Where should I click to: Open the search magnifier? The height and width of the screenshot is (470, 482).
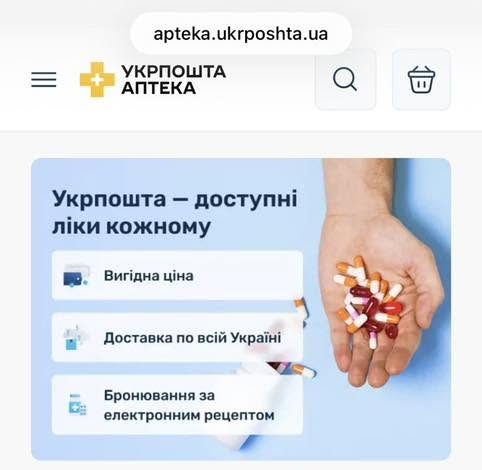pyautogui.click(x=345, y=80)
